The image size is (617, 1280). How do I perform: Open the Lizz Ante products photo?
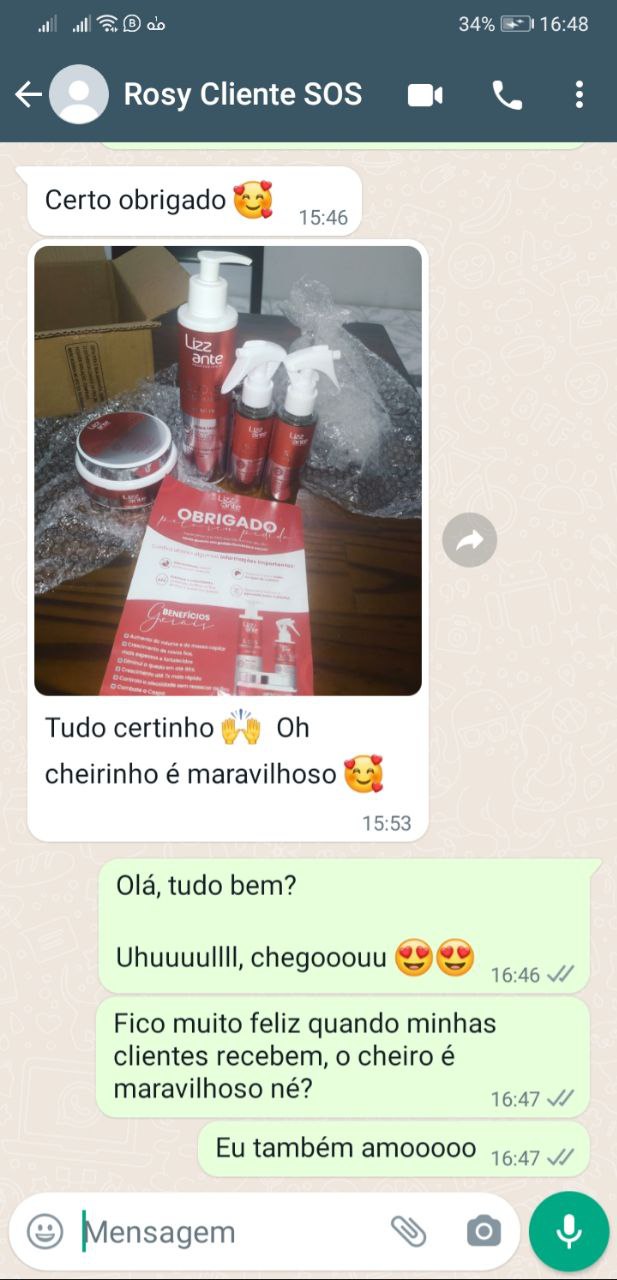coord(228,470)
